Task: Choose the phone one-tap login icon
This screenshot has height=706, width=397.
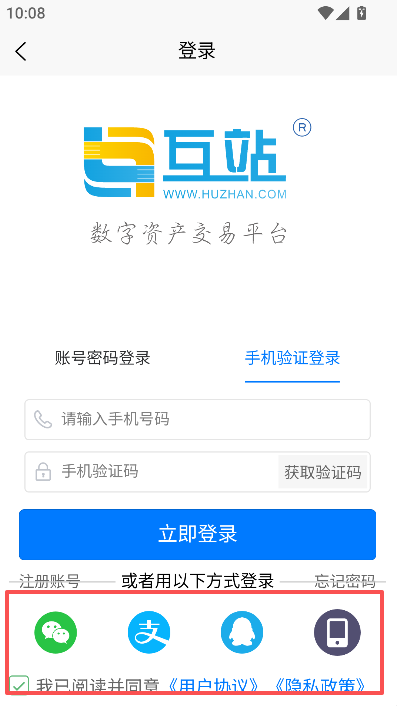Action: 337,632
